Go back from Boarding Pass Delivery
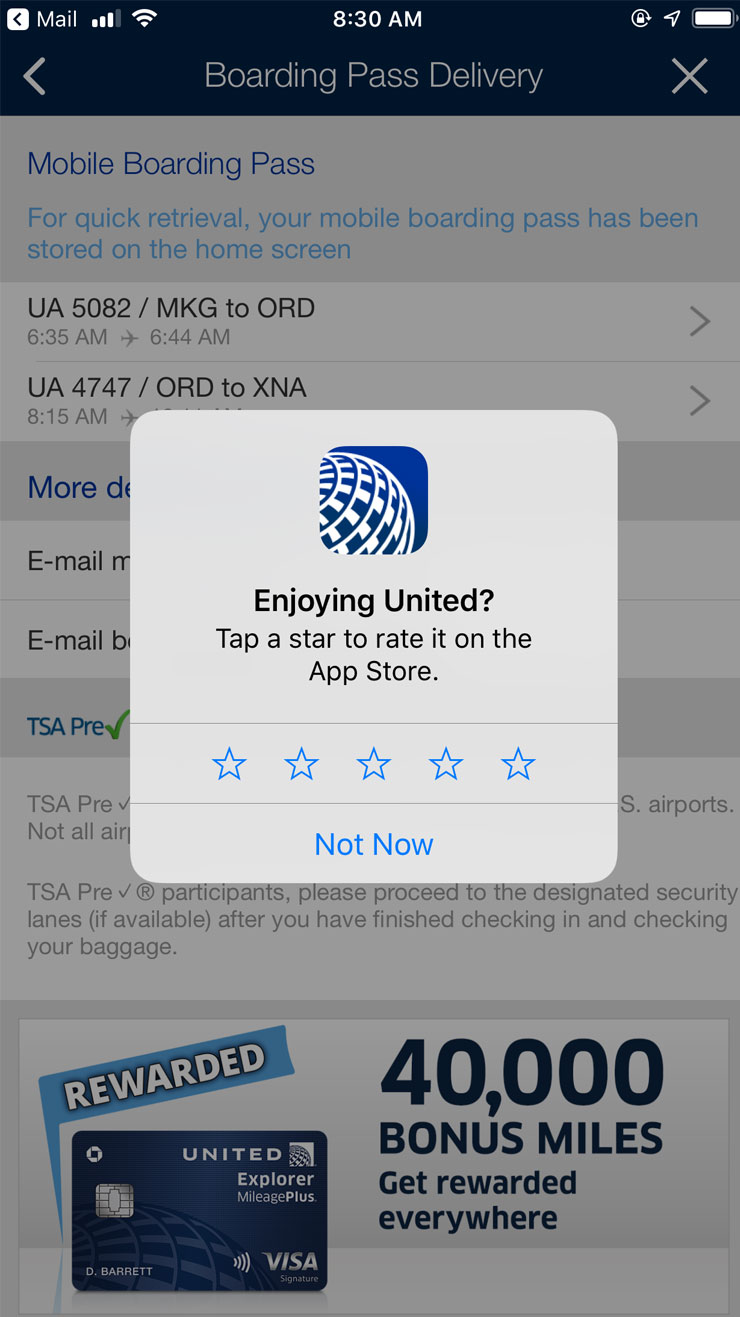 click(35, 76)
